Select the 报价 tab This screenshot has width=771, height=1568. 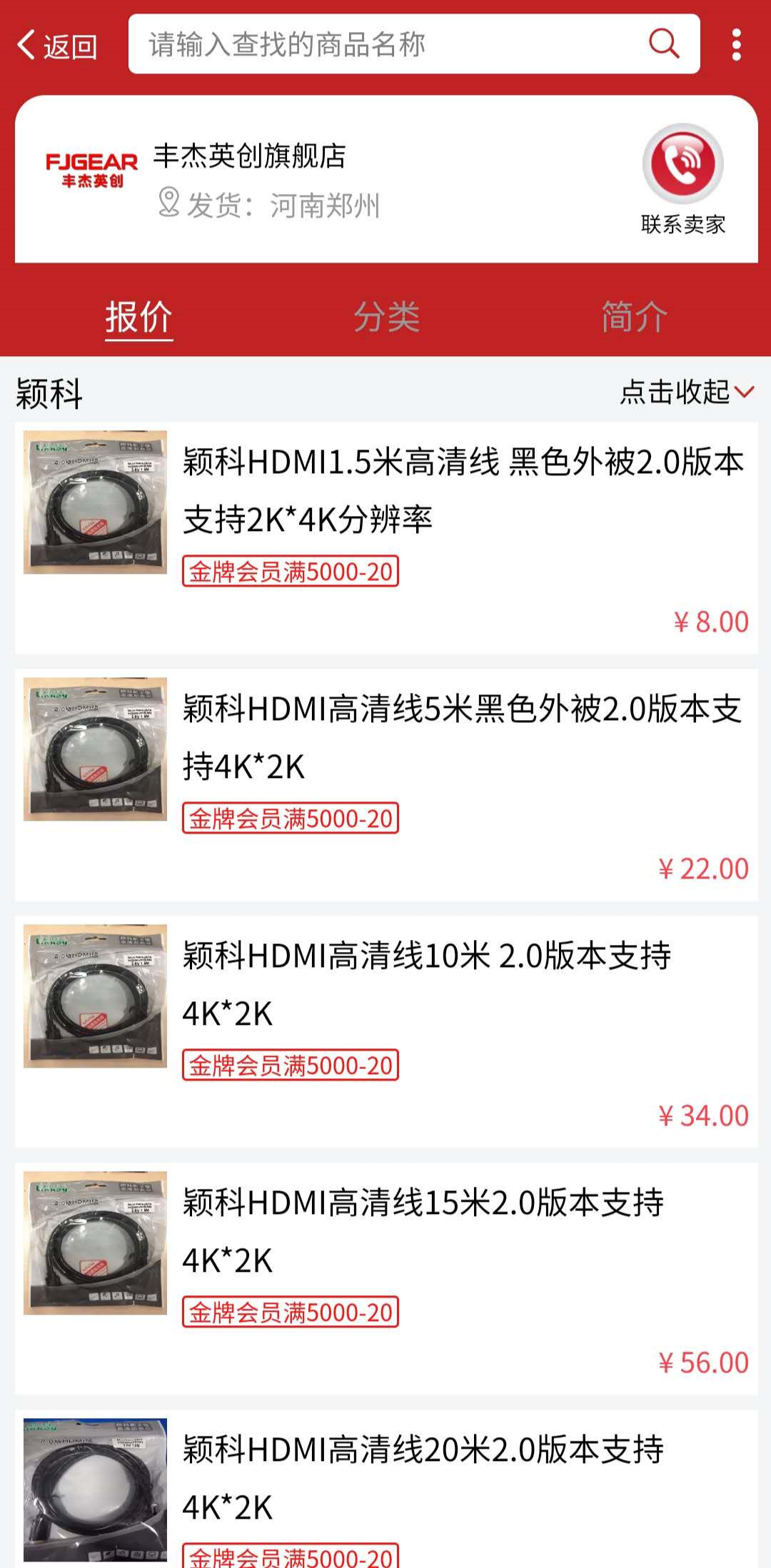click(x=139, y=317)
